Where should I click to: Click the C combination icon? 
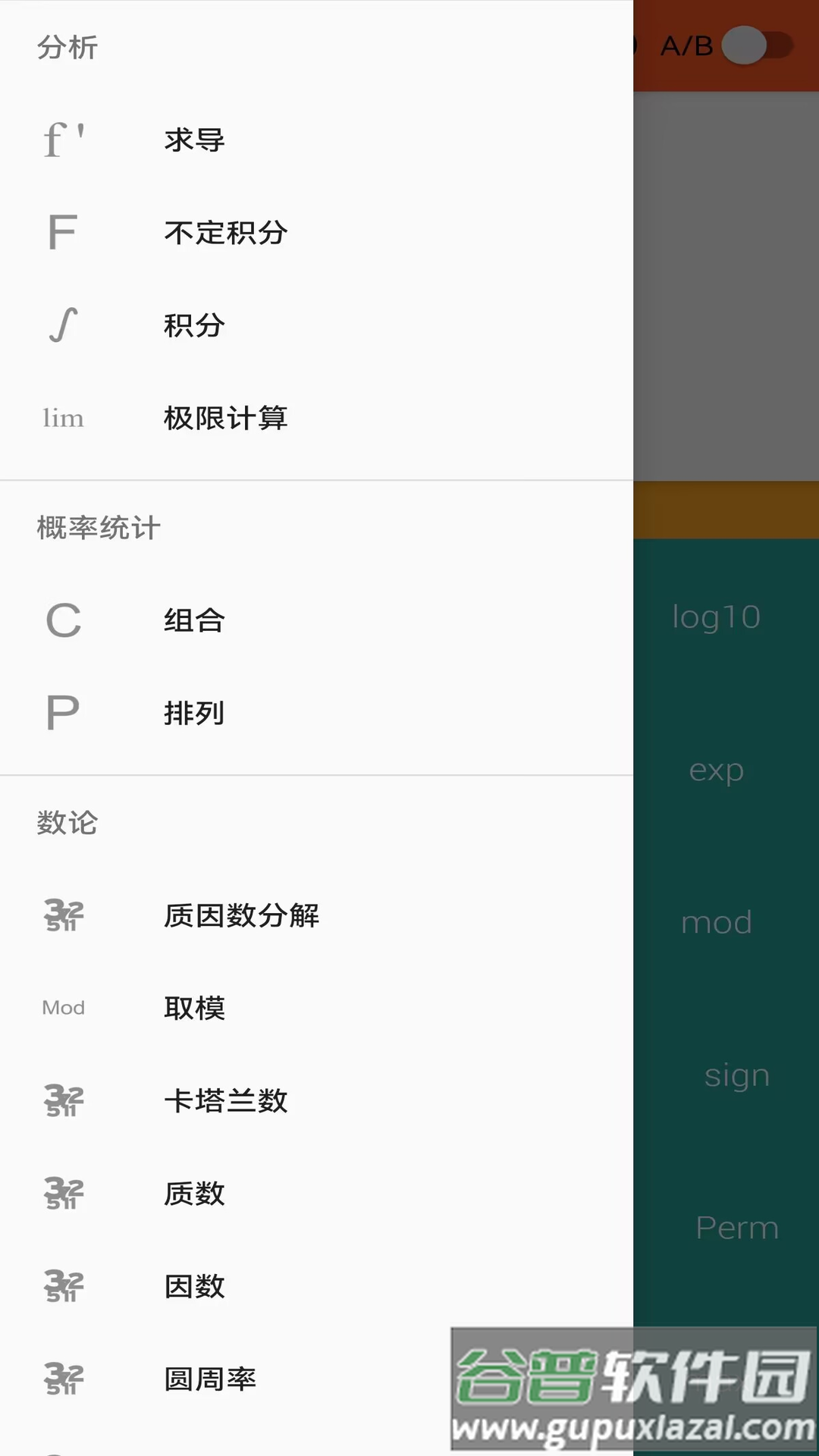point(63,620)
